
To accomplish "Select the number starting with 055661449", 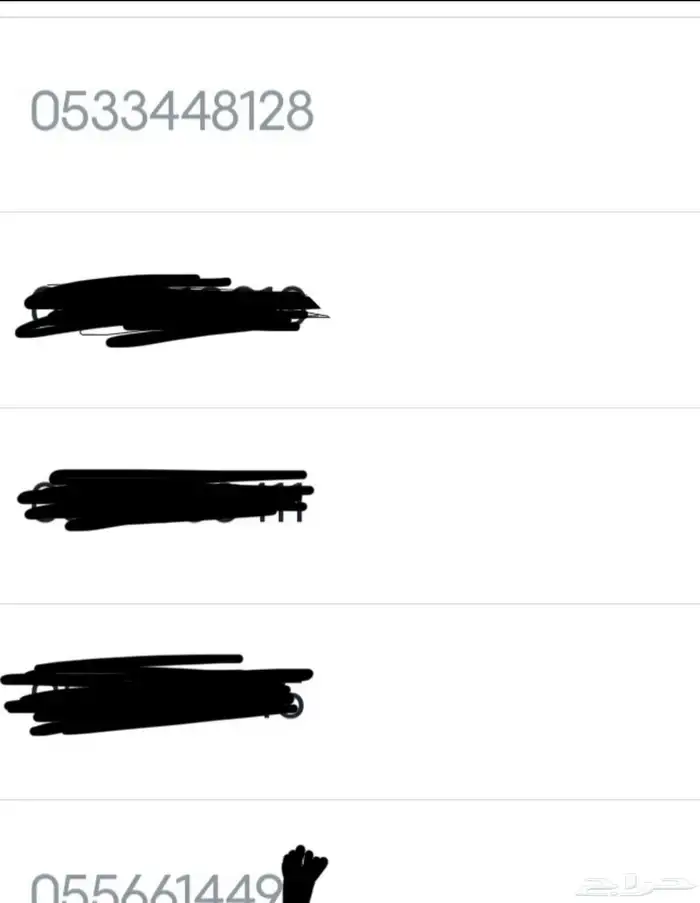I will pos(157,888).
